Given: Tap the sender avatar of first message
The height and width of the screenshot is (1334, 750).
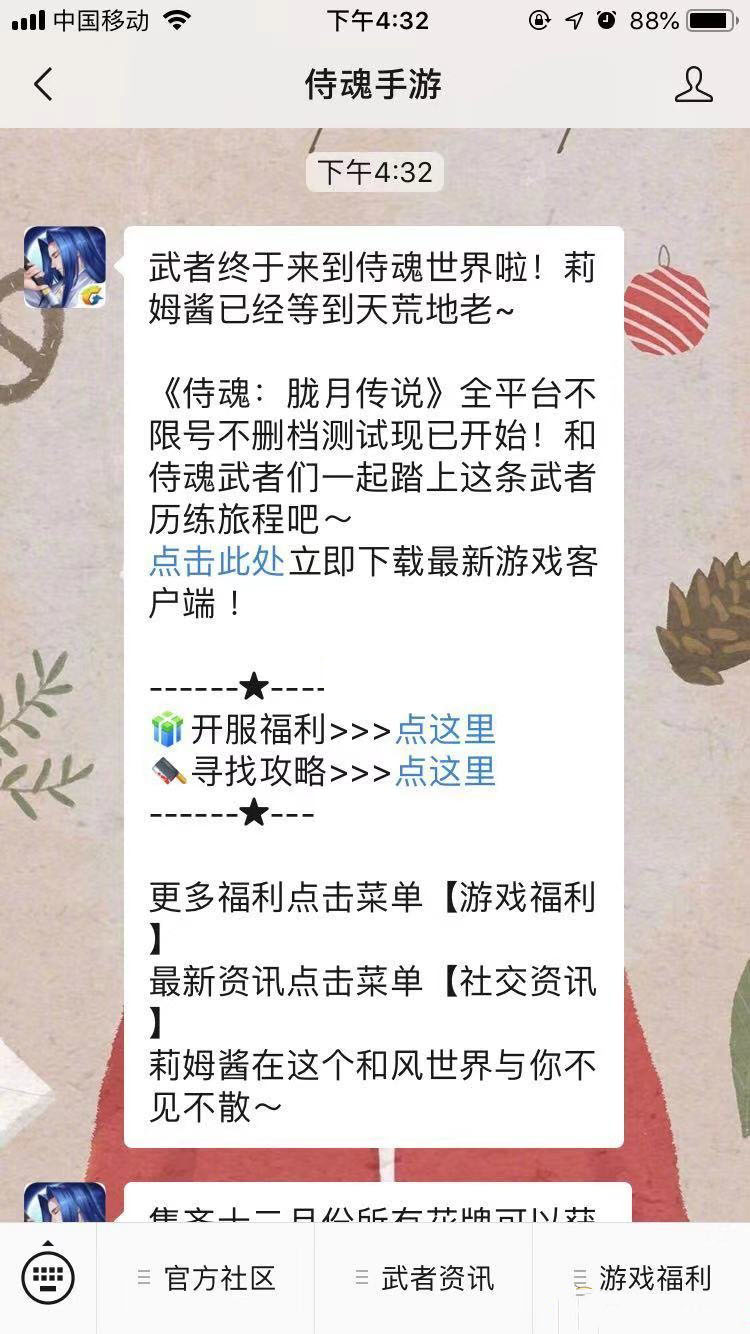Looking at the screenshot, I should [x=65, y=267].
